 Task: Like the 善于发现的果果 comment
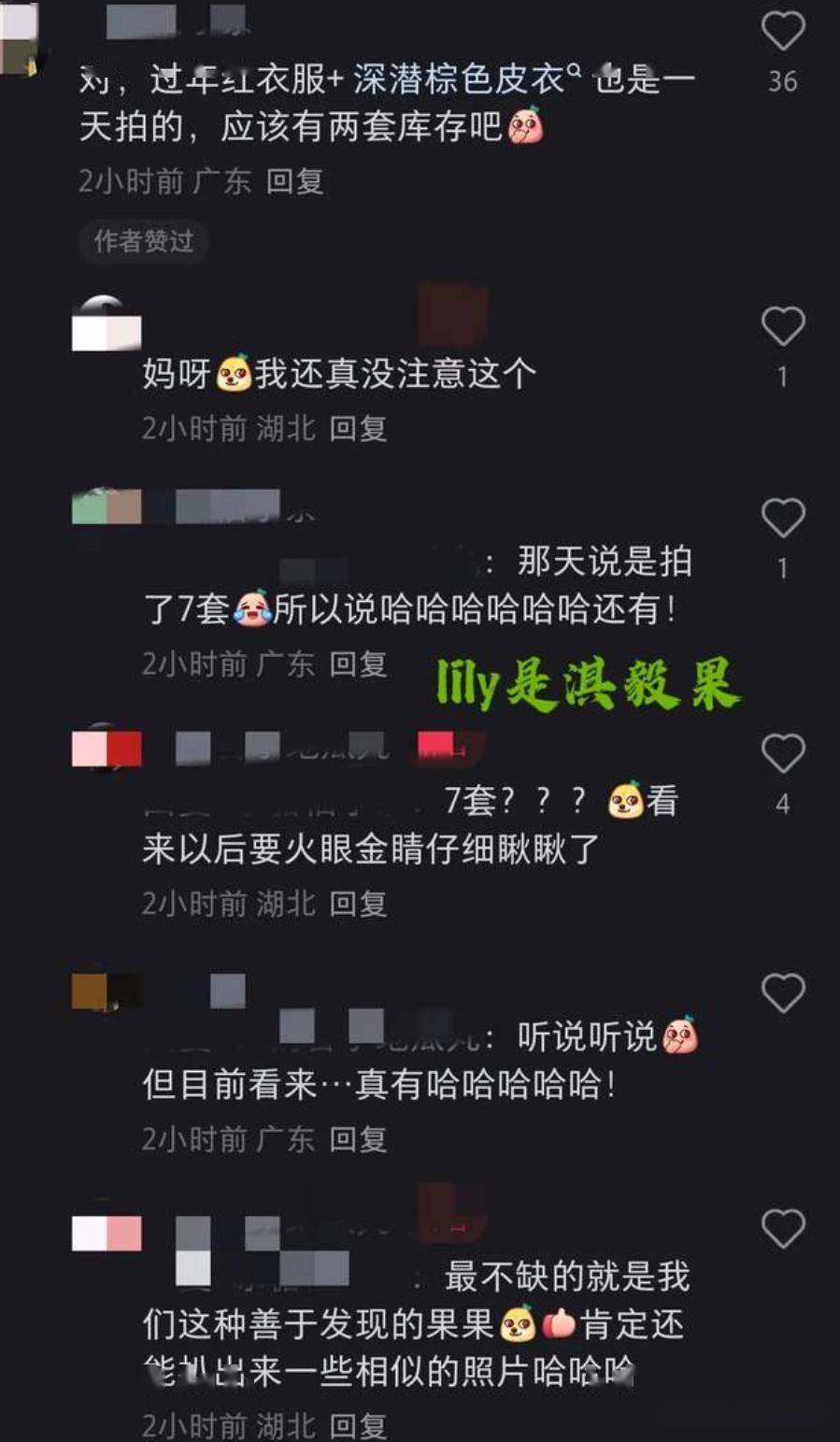(782, 1228)
